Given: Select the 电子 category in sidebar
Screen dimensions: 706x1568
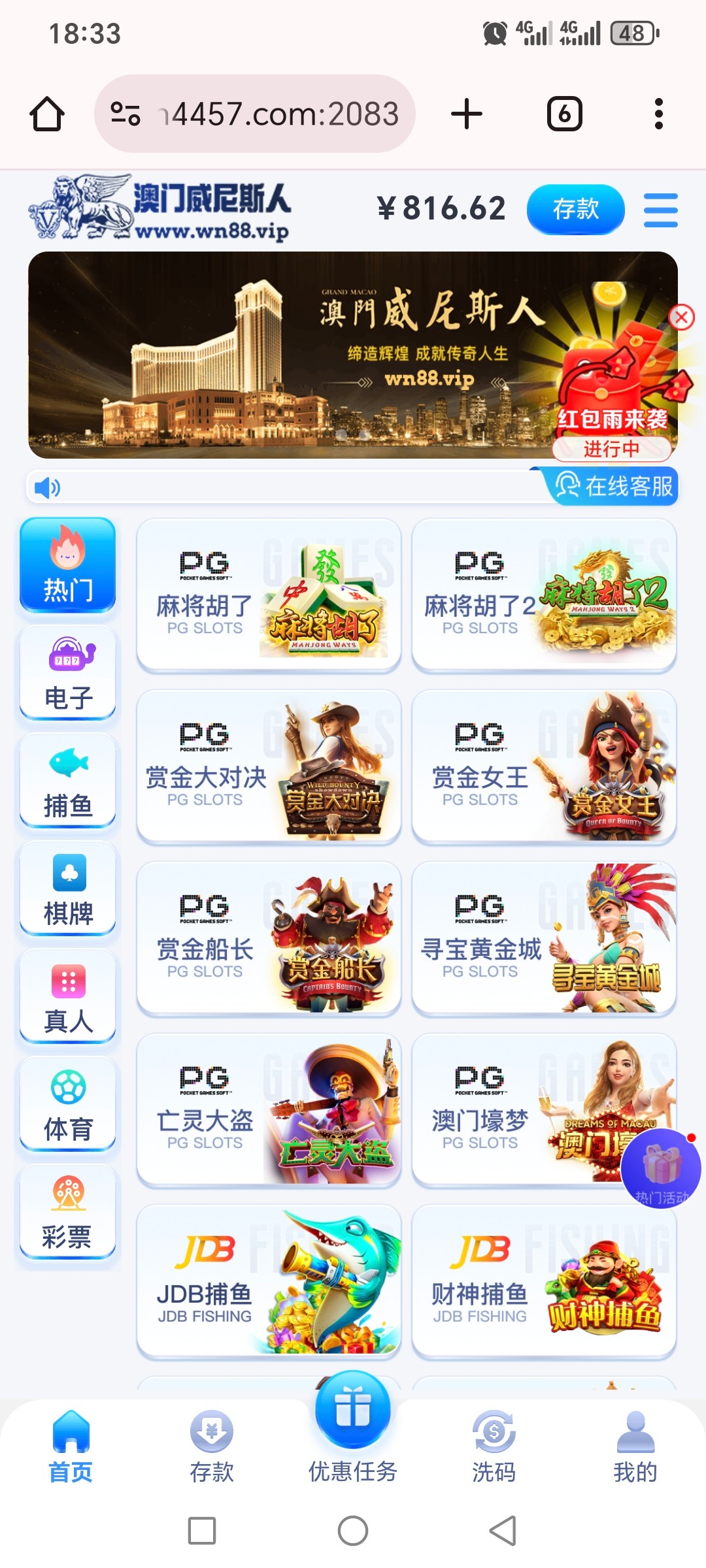Looking at the screenshot, I should pos(68,673).
